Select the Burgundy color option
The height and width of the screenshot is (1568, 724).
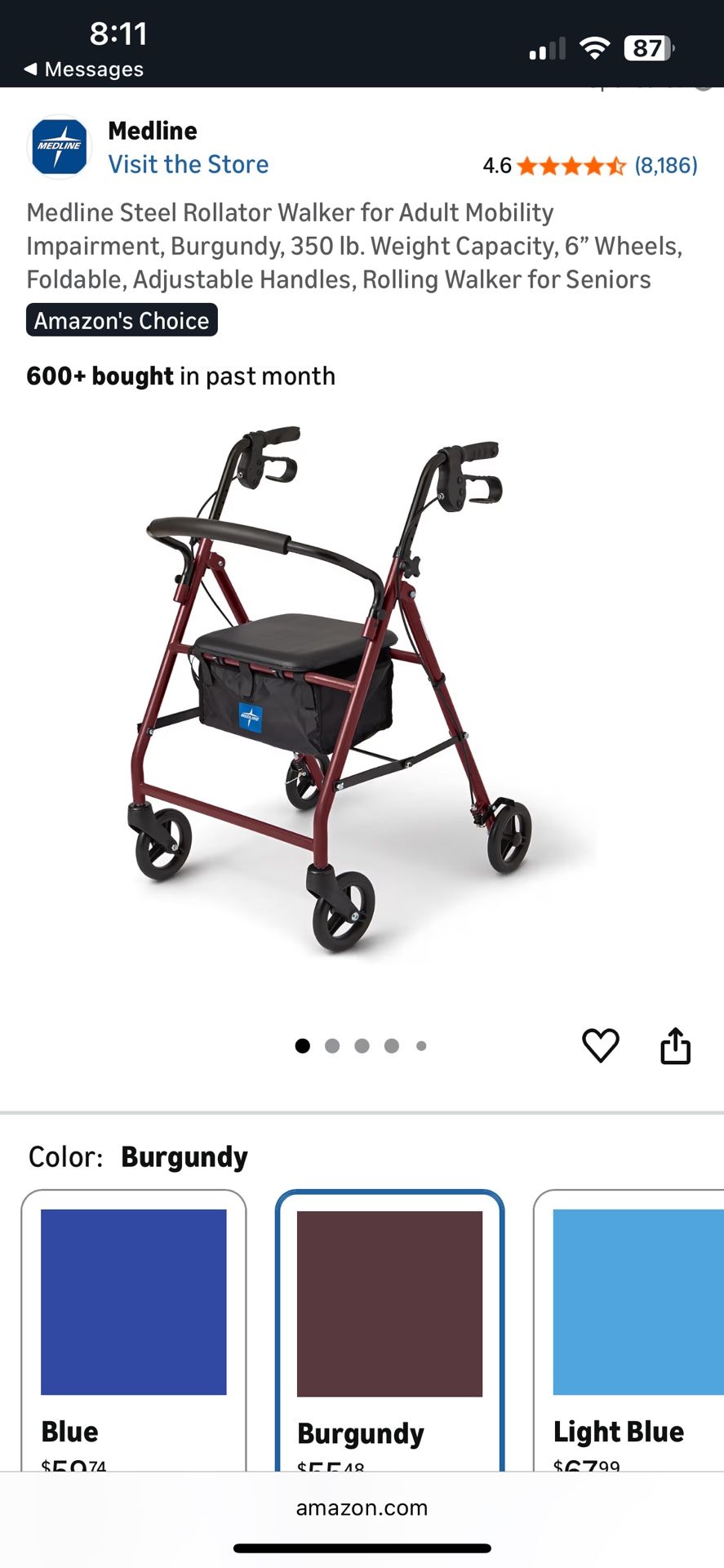389,1323
